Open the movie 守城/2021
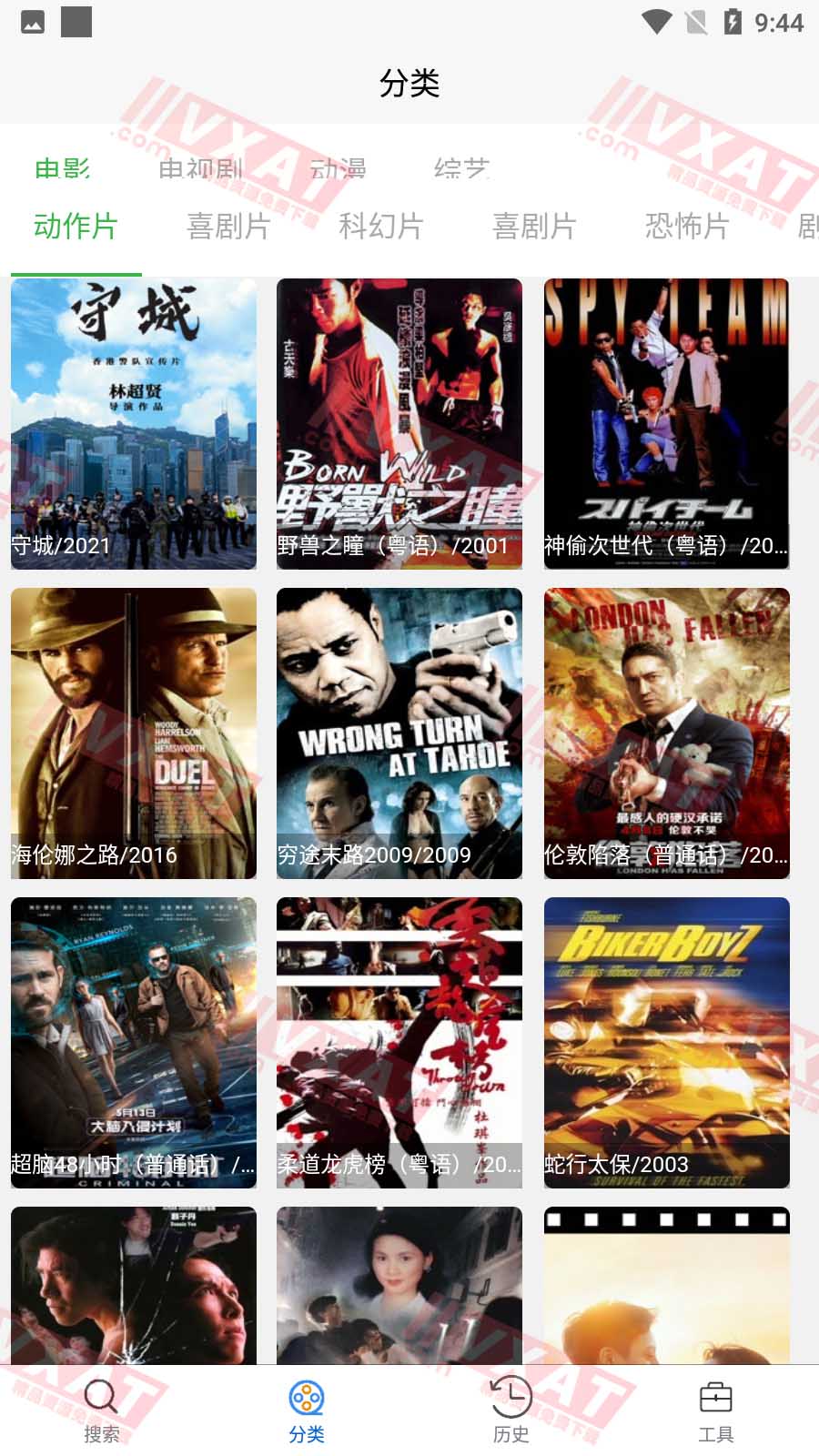 134,423
